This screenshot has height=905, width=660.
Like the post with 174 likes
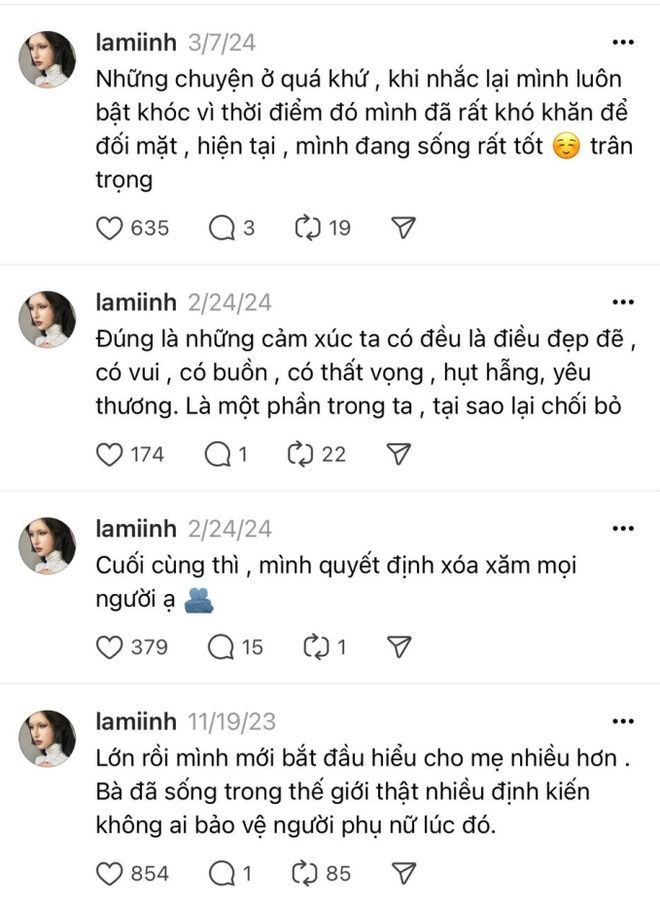coord(108,455)
